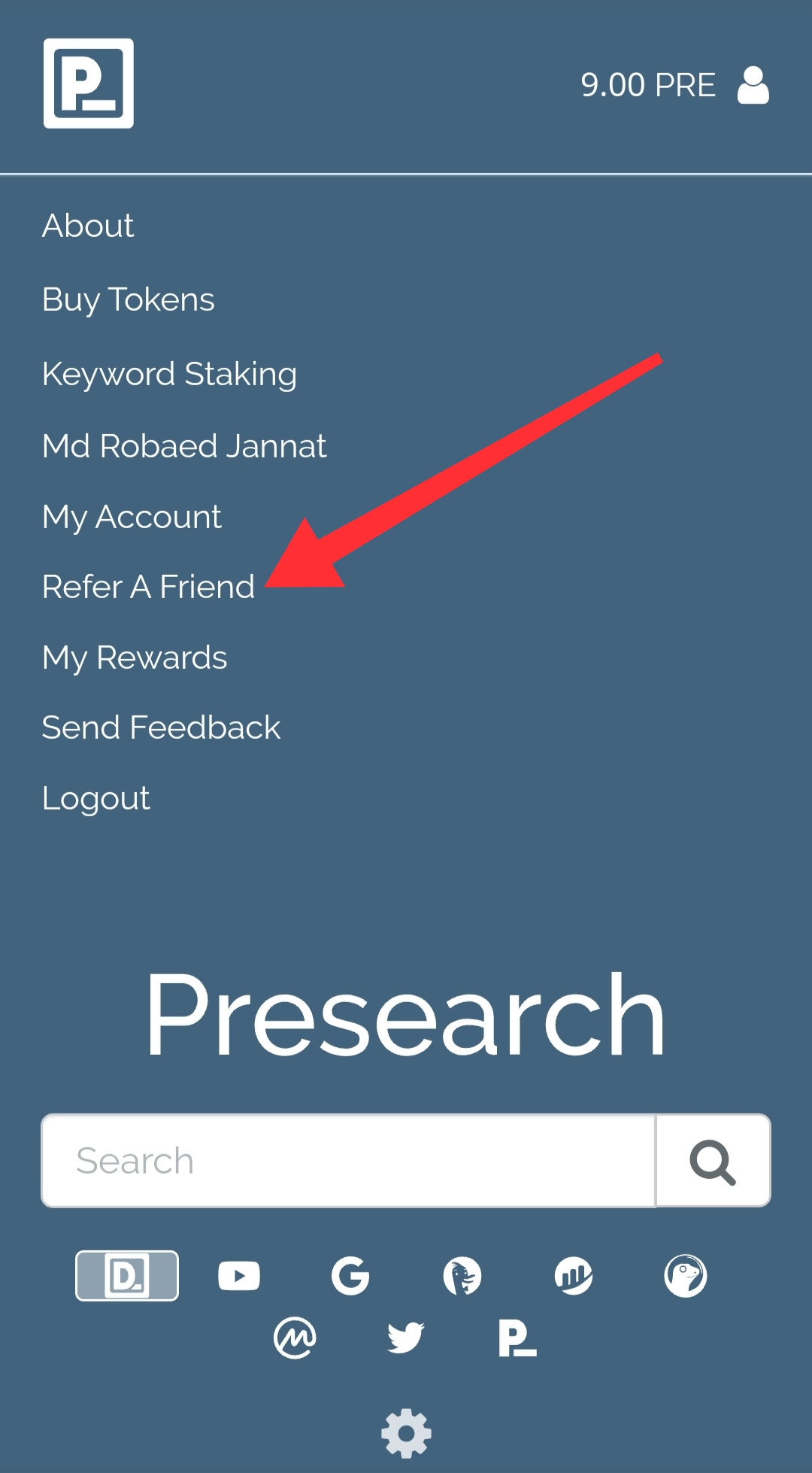
Task: Open Refer A Friend
Action: 148,587
